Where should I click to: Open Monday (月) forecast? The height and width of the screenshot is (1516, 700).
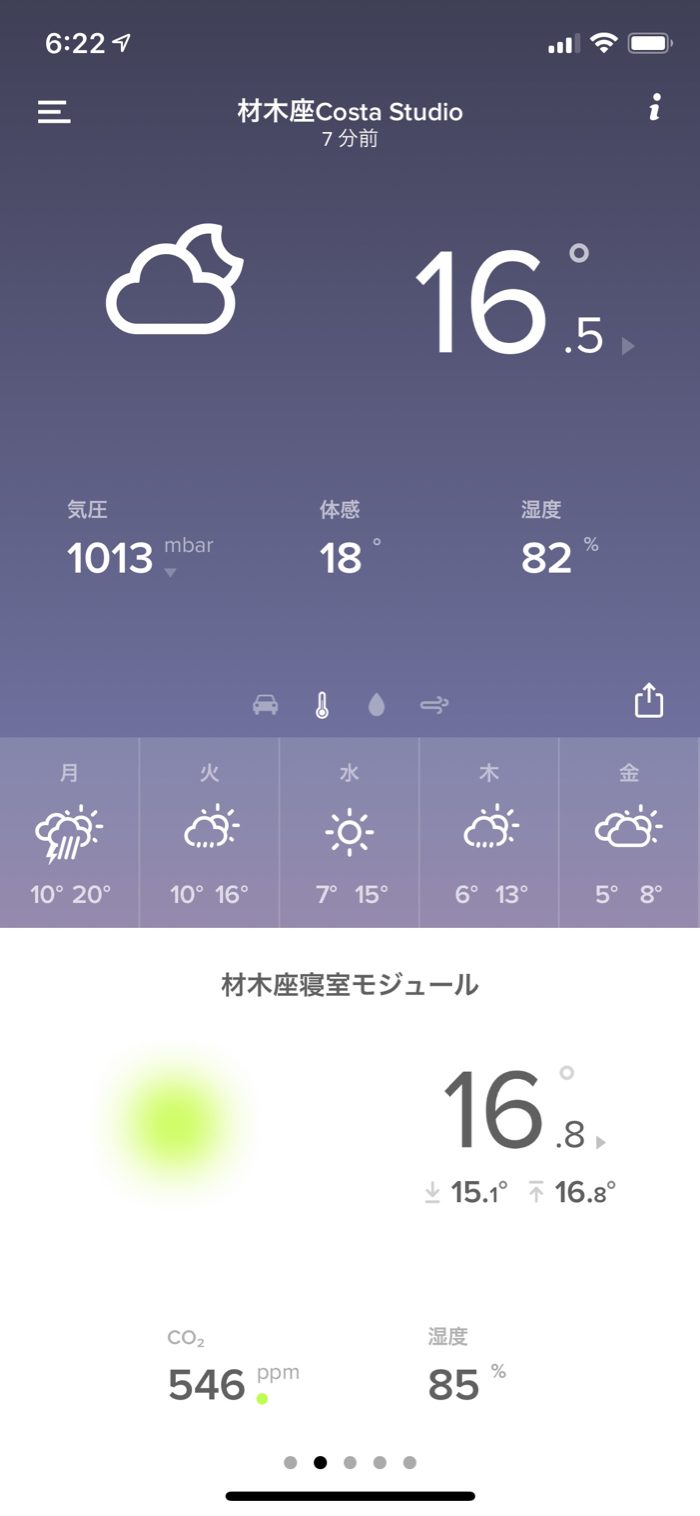70,833
